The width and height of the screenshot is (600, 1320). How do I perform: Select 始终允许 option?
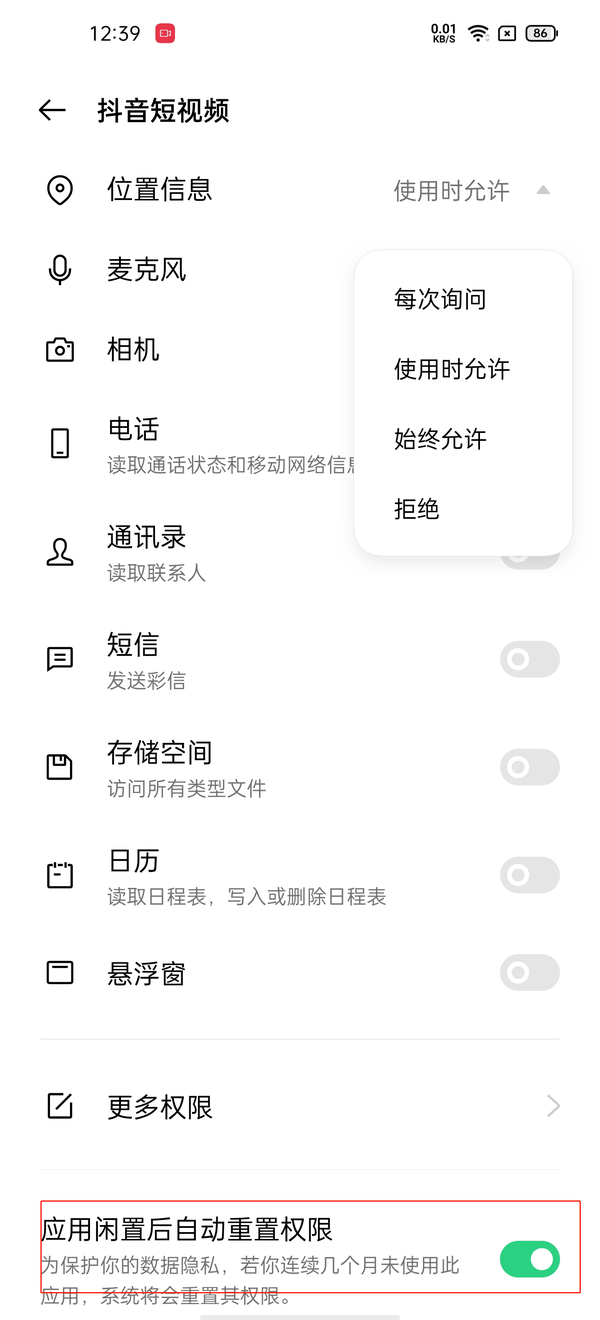[x=440, y=439]
